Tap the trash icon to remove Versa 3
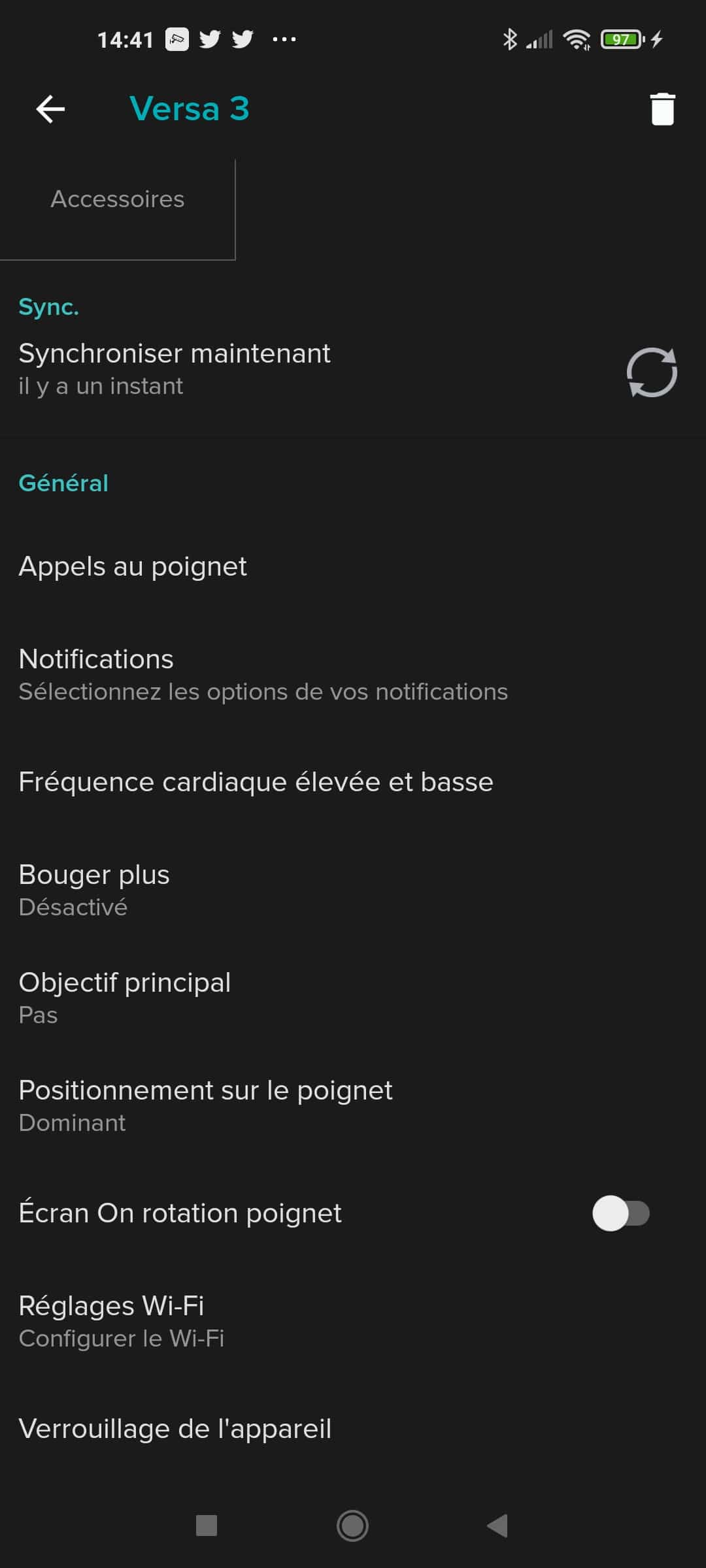 click(662, 108)
